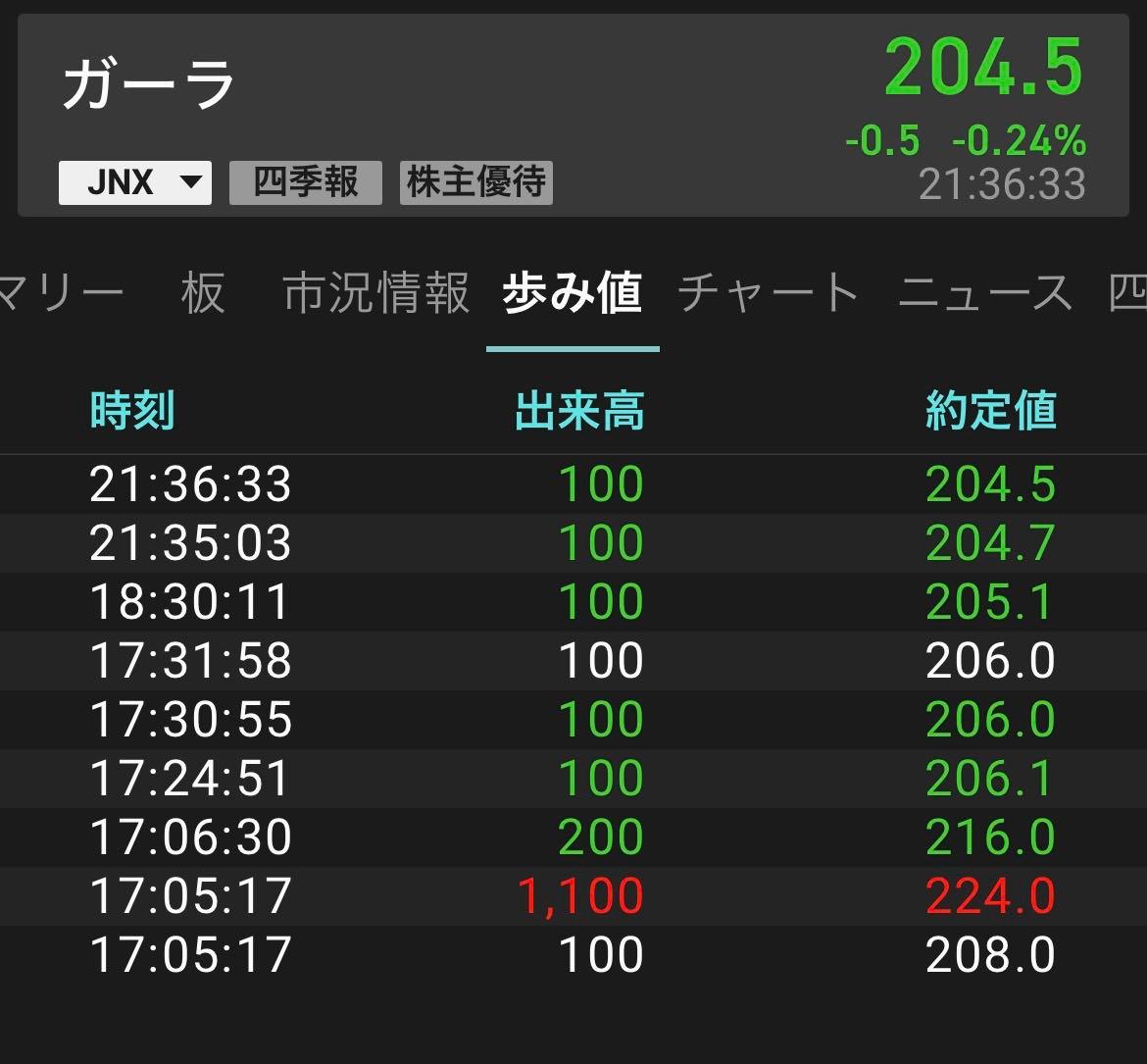
Task: Select the 歩み値 tab
Action: pos(573,293)
